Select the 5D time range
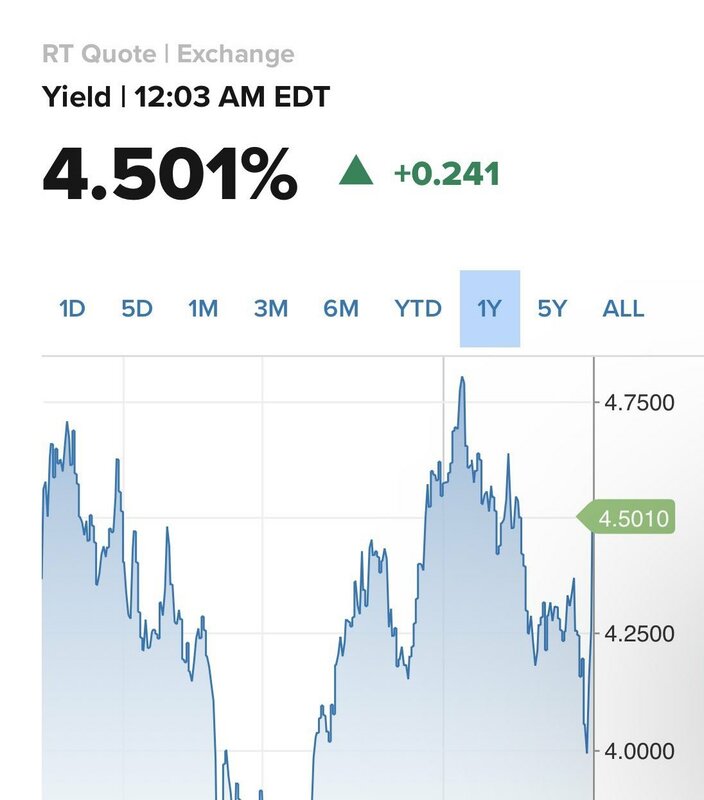The height and width of the screenshot is (800, 704). (x=137, y=309)
